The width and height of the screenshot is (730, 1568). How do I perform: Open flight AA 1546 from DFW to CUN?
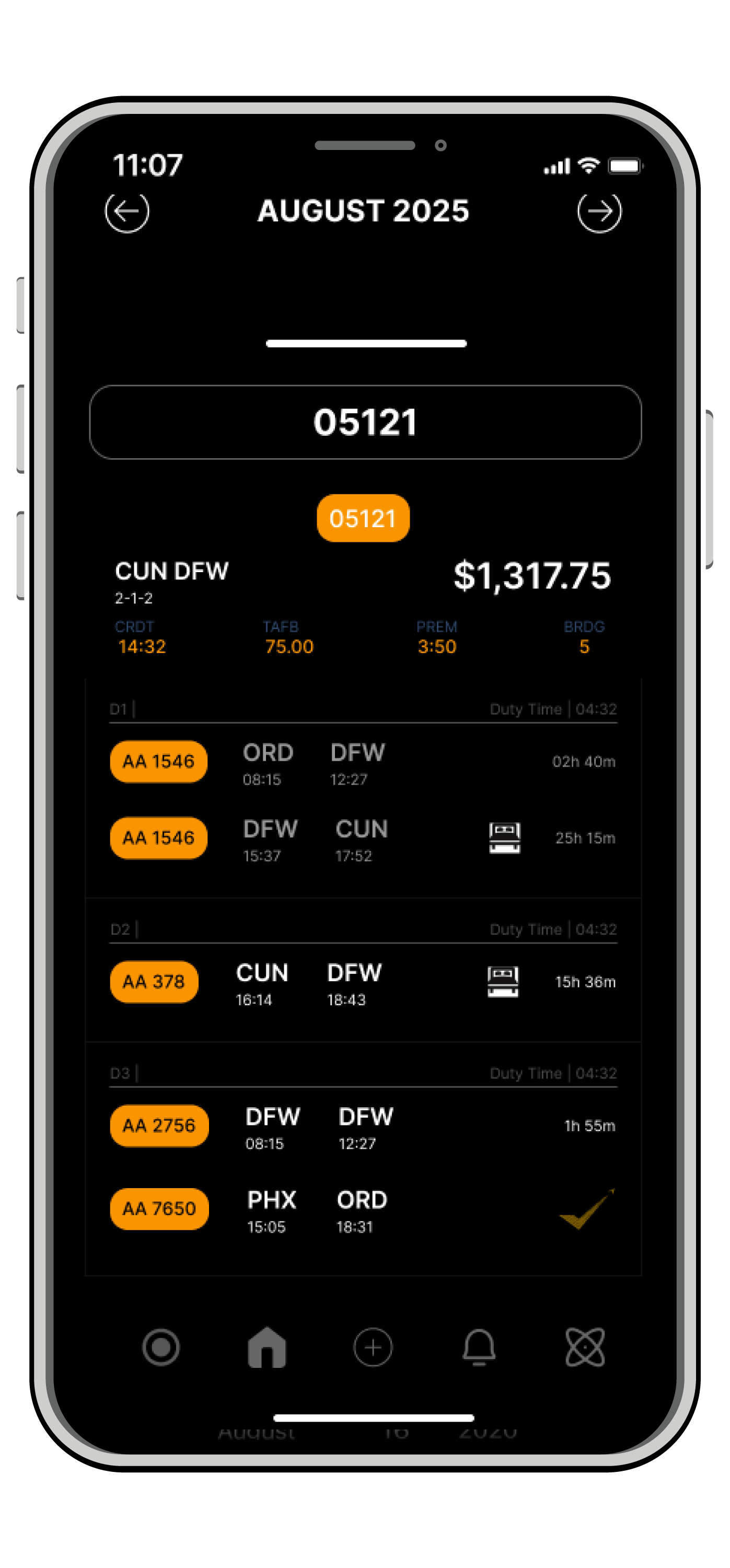click(158, 838)
